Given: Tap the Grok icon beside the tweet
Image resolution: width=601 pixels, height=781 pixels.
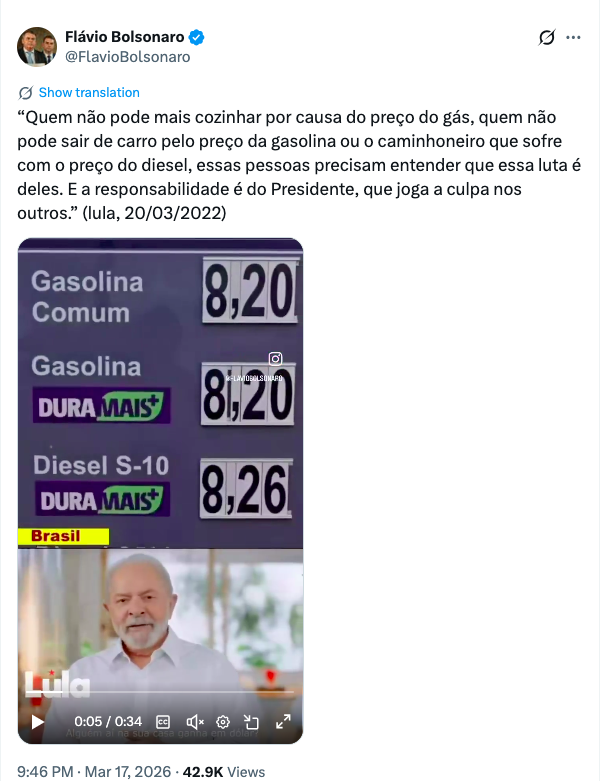Looking at the screenshot, I should click(x=546, y=37).
